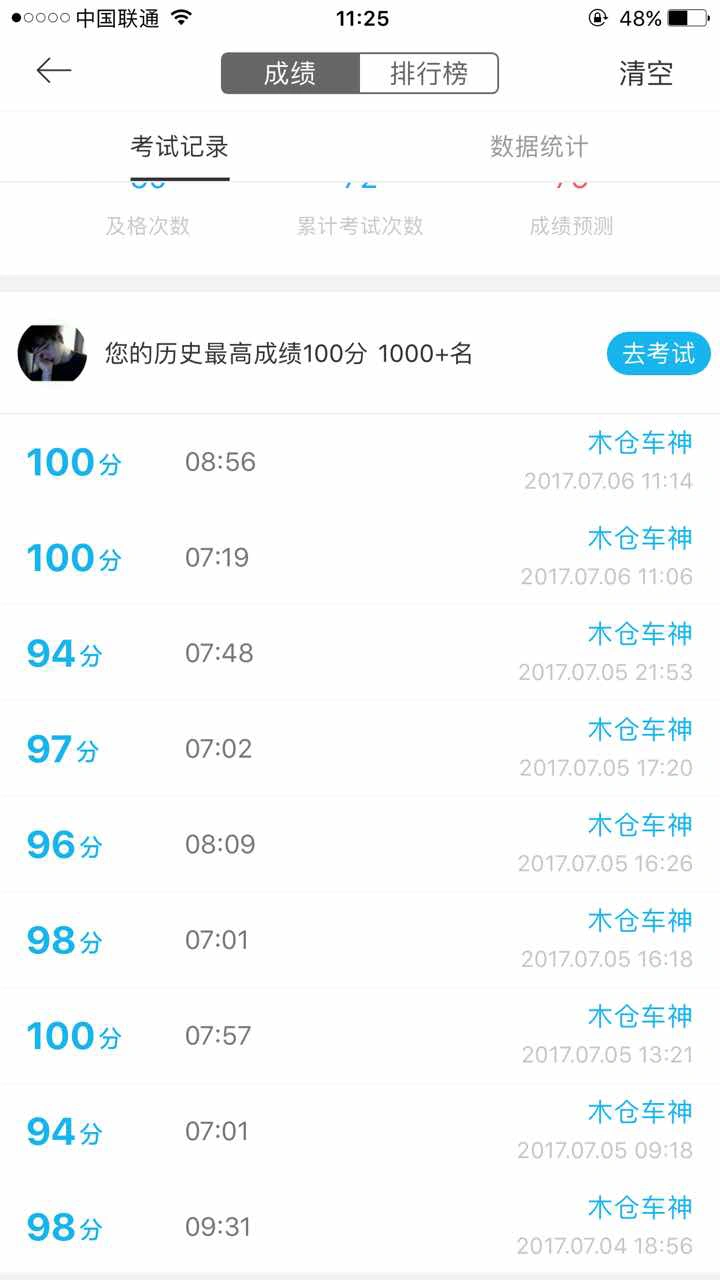Switch to the 数据统计 tab

tap(539, 147)
